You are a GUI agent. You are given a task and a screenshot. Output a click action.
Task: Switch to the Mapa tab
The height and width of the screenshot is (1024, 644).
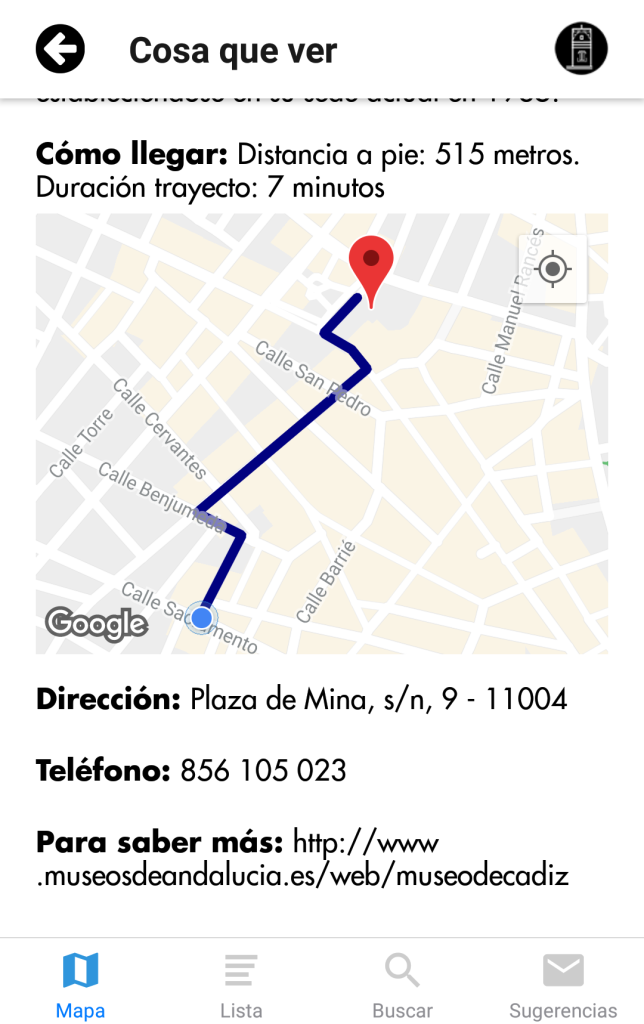point(80,985)
